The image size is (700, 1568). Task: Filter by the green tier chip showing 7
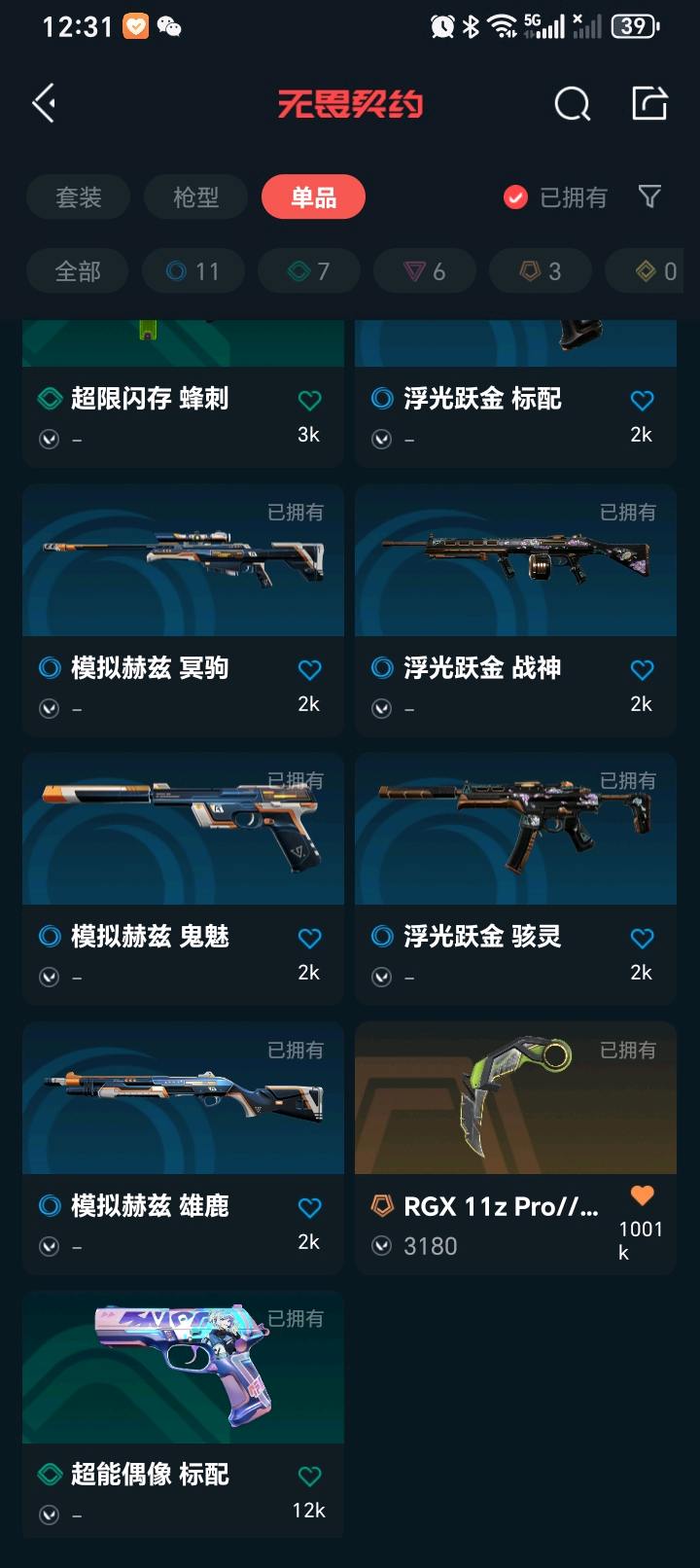(309, 271)
